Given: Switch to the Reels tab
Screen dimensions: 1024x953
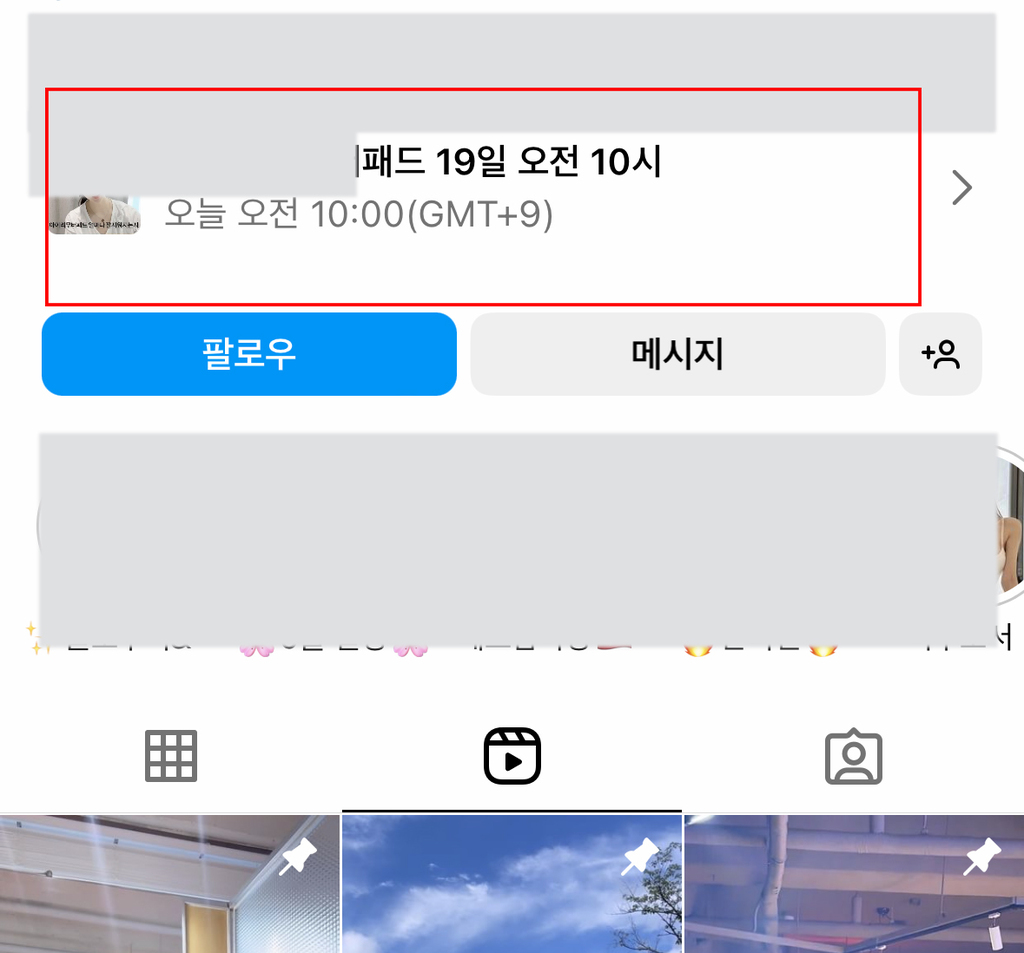Looking at the screenshot, I should pyautogui.click(x=512, y=756).
